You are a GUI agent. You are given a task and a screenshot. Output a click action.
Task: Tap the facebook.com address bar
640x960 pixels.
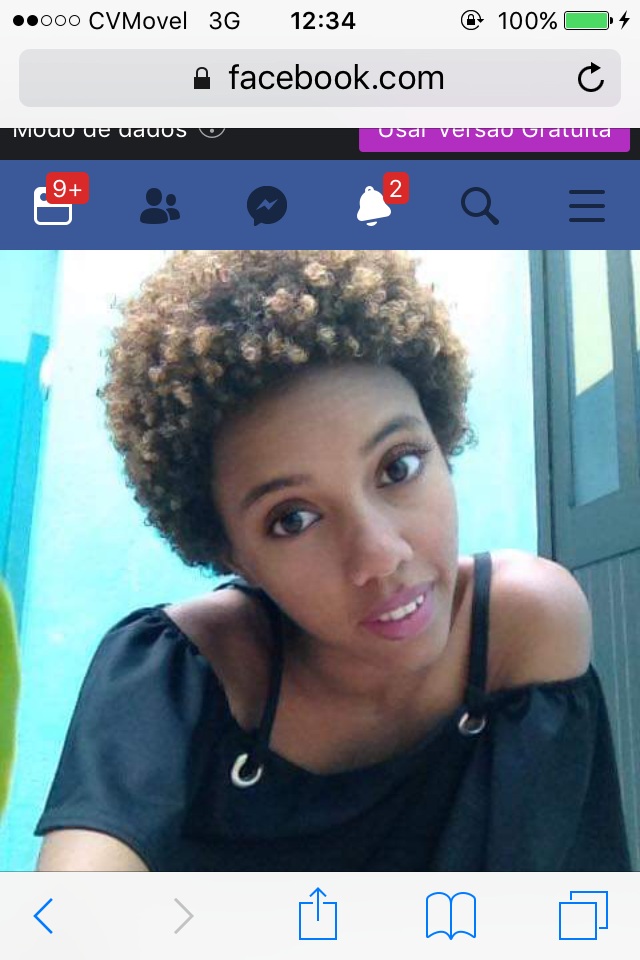(320, 78)
